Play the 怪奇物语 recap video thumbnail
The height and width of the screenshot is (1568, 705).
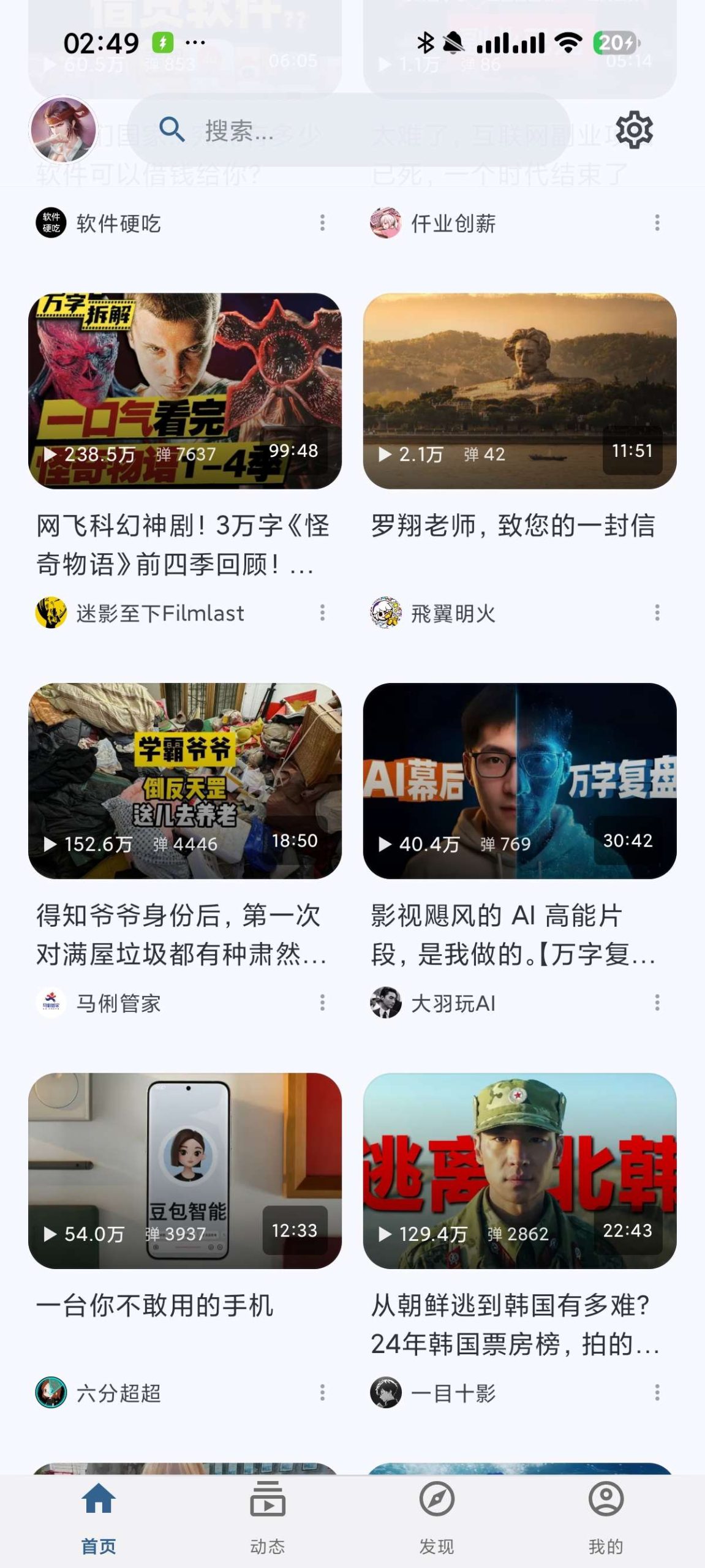[187, 390]
